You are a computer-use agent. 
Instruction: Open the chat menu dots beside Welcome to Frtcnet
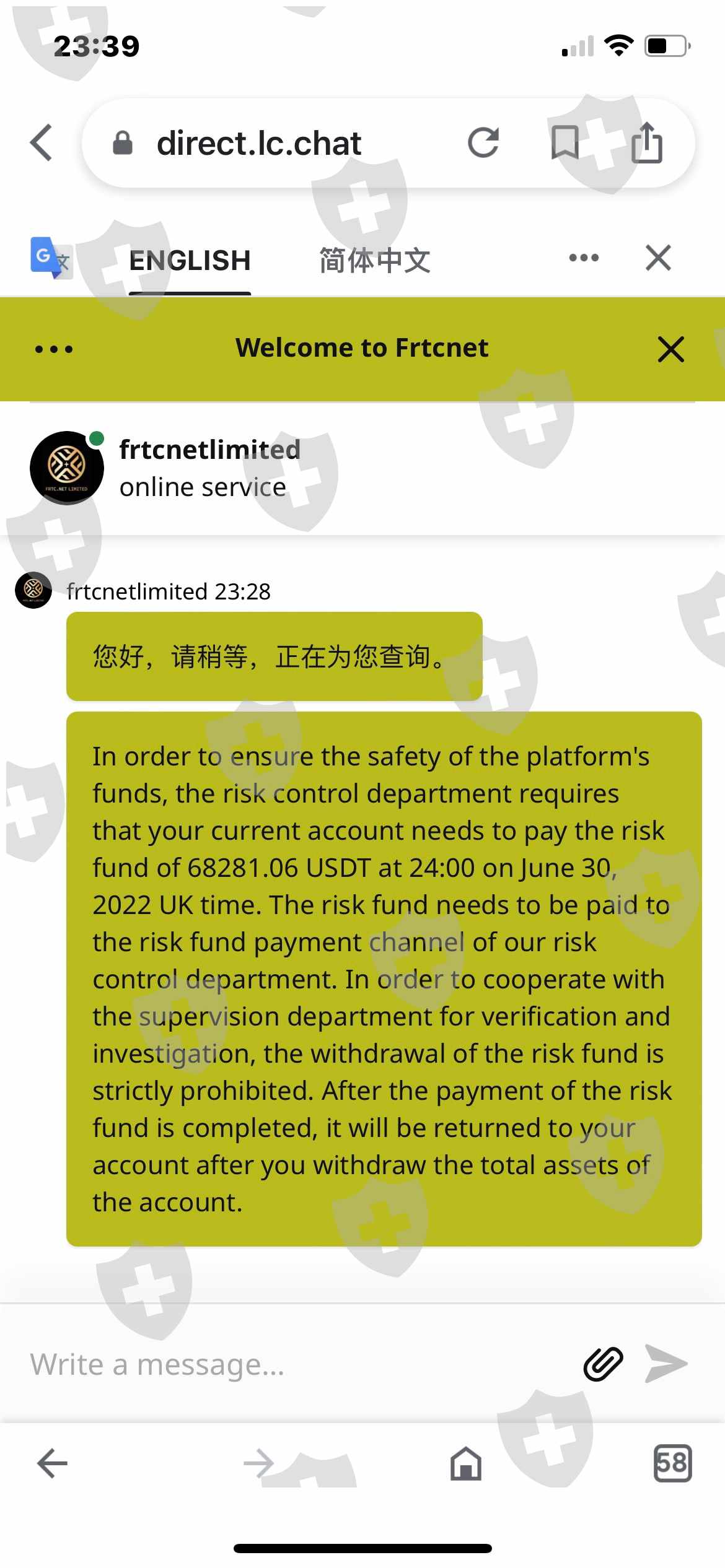pos(54,349)
